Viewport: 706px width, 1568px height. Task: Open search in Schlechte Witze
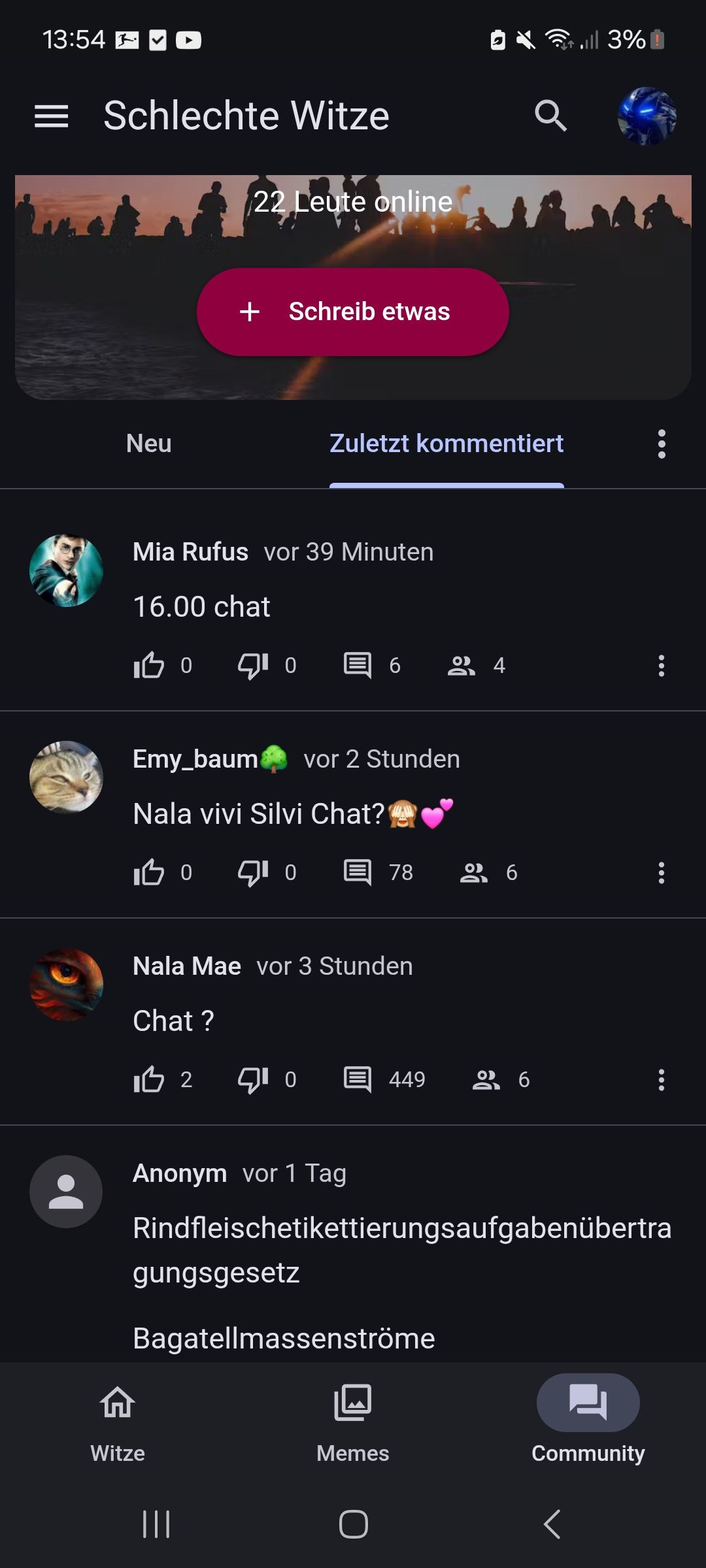tap(550, 116)
